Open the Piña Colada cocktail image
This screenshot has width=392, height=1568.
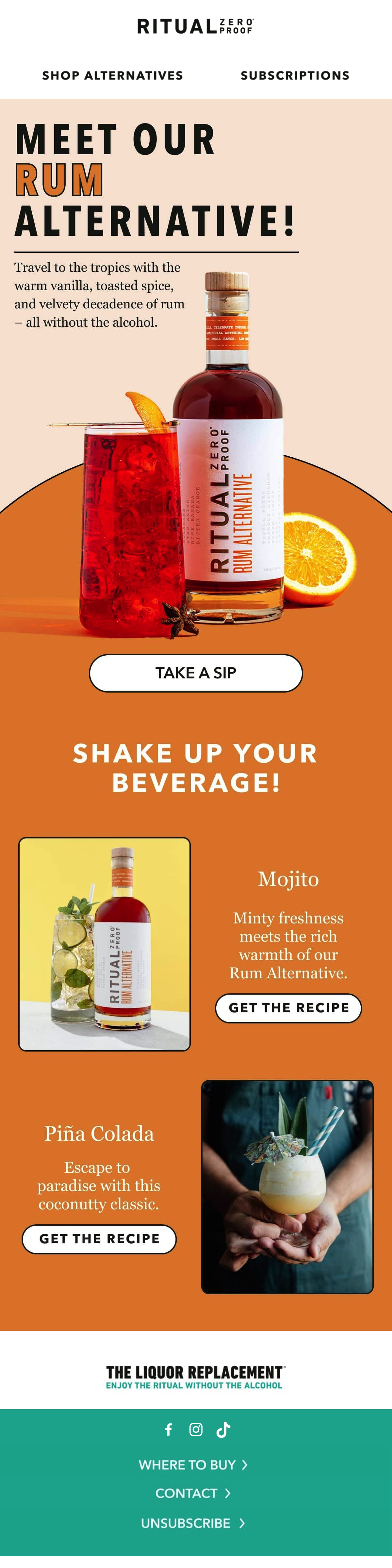287,1186
